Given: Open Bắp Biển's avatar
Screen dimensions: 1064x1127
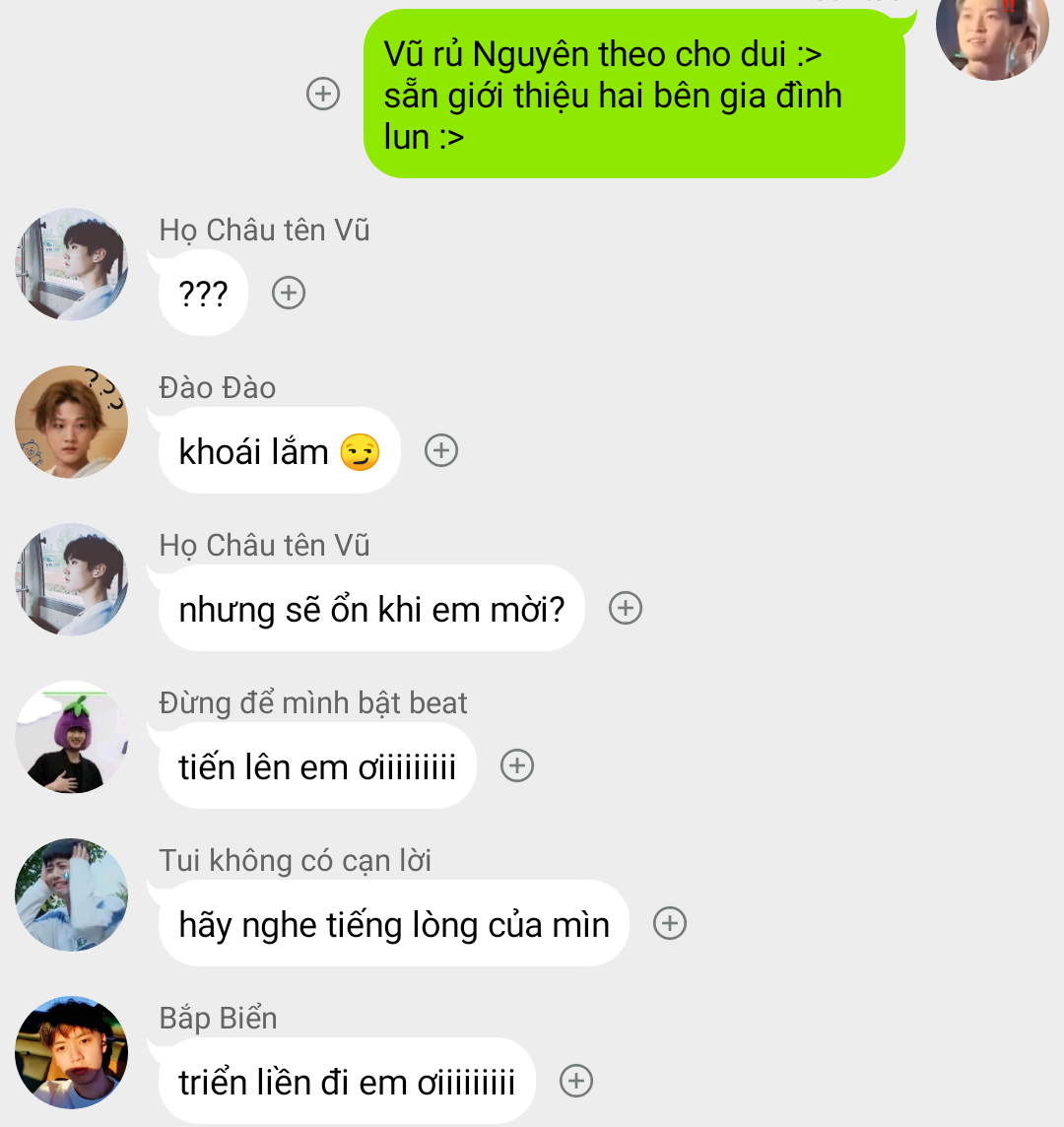Looking at the screenshot, I should pos(71,1052).
